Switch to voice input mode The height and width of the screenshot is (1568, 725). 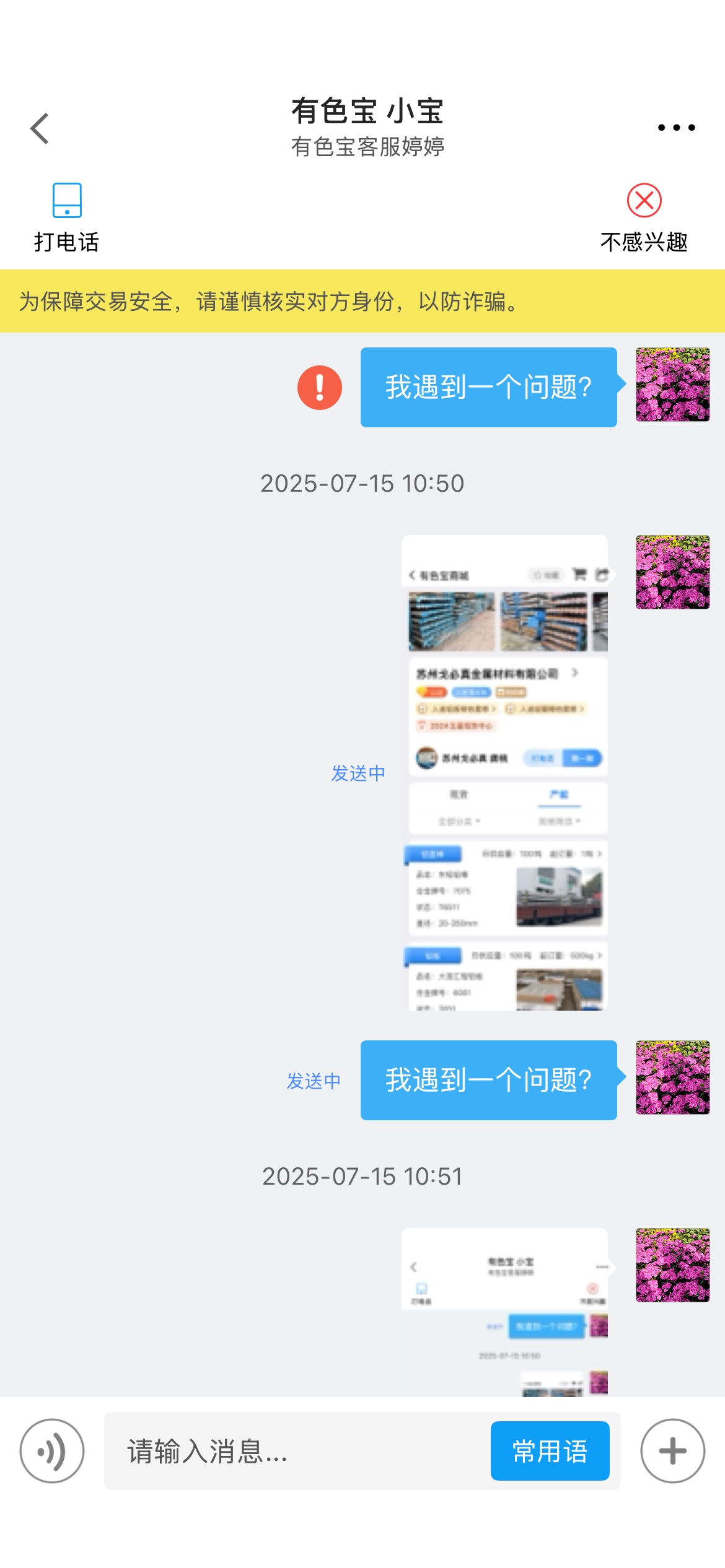52,1451
